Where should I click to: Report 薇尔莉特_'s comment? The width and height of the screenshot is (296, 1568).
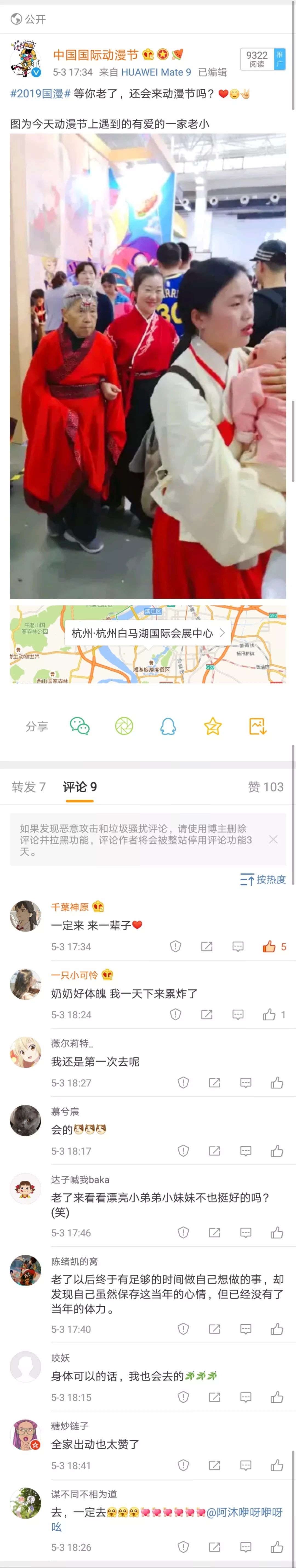(x=183, y=1083)
